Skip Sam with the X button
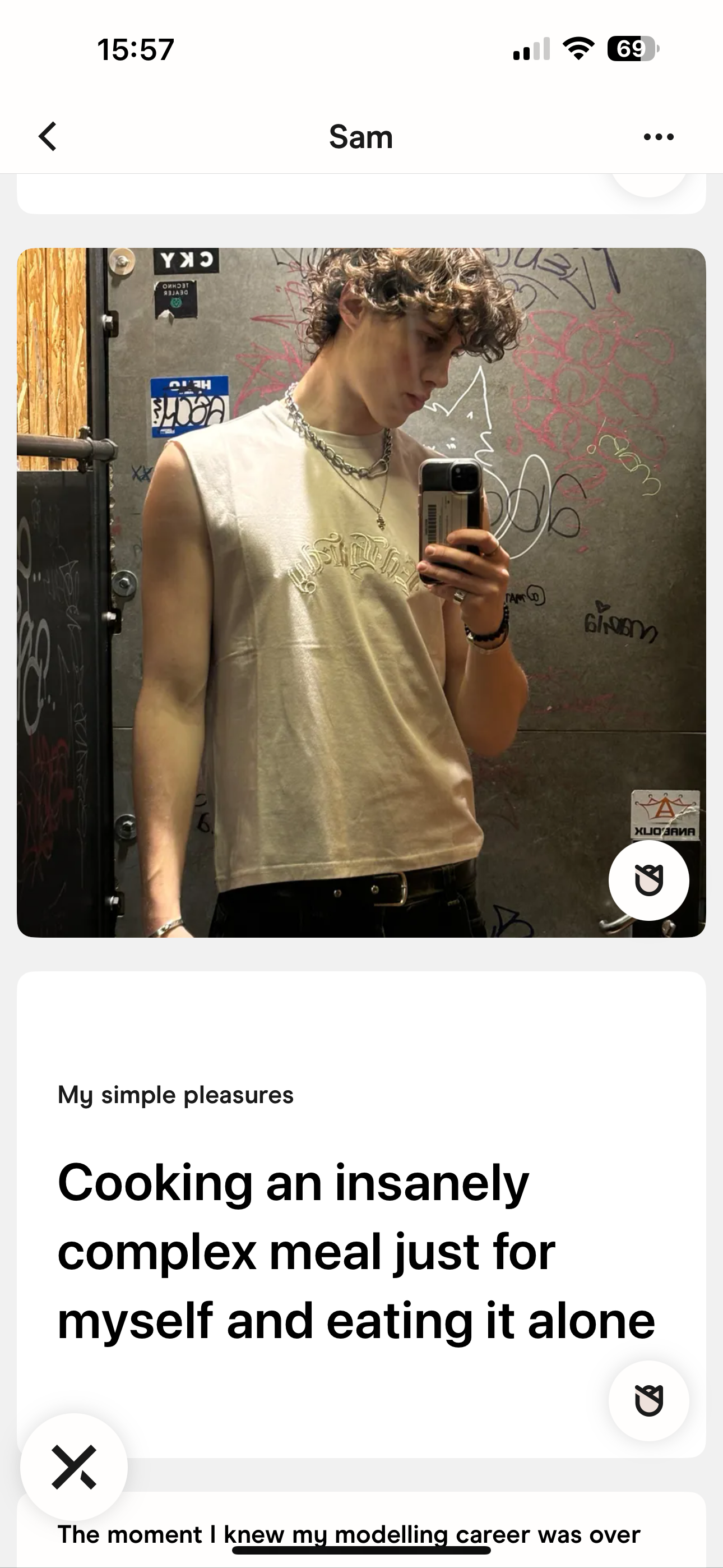 [x=73, y=1467]
